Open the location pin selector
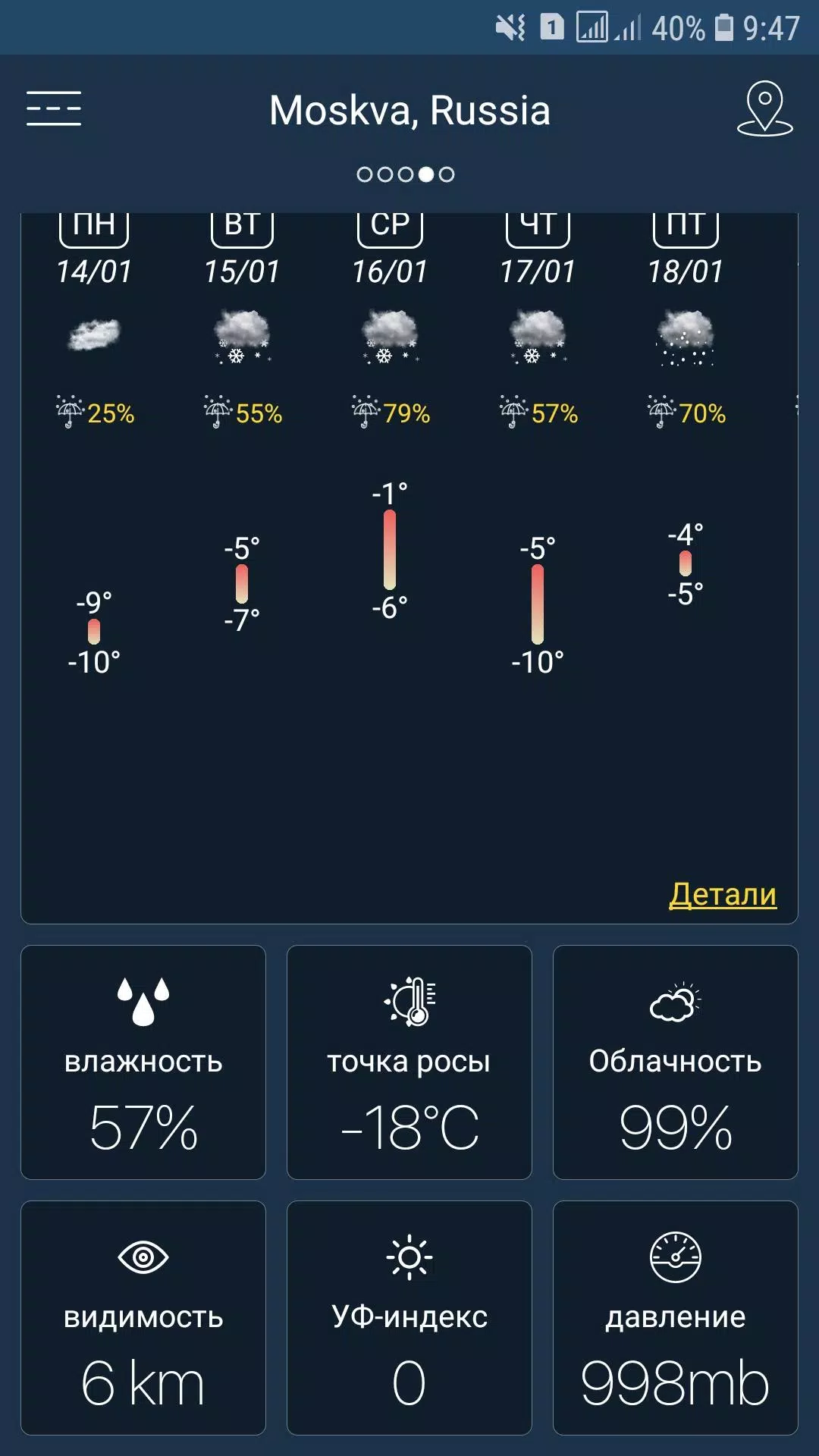Screen dimensions: 819x1456 click(x=764, y=109)
